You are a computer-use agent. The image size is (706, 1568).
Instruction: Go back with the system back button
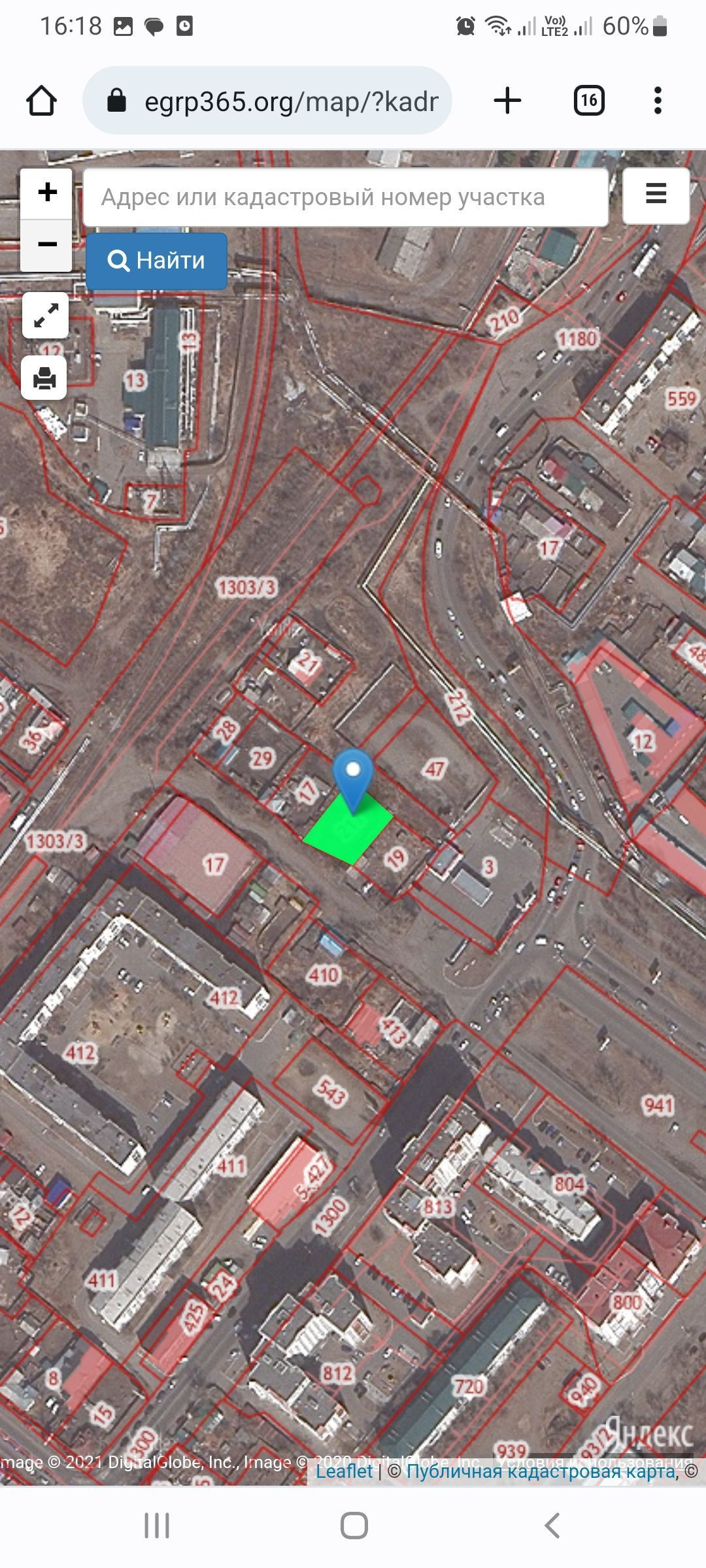(551, 1526)
